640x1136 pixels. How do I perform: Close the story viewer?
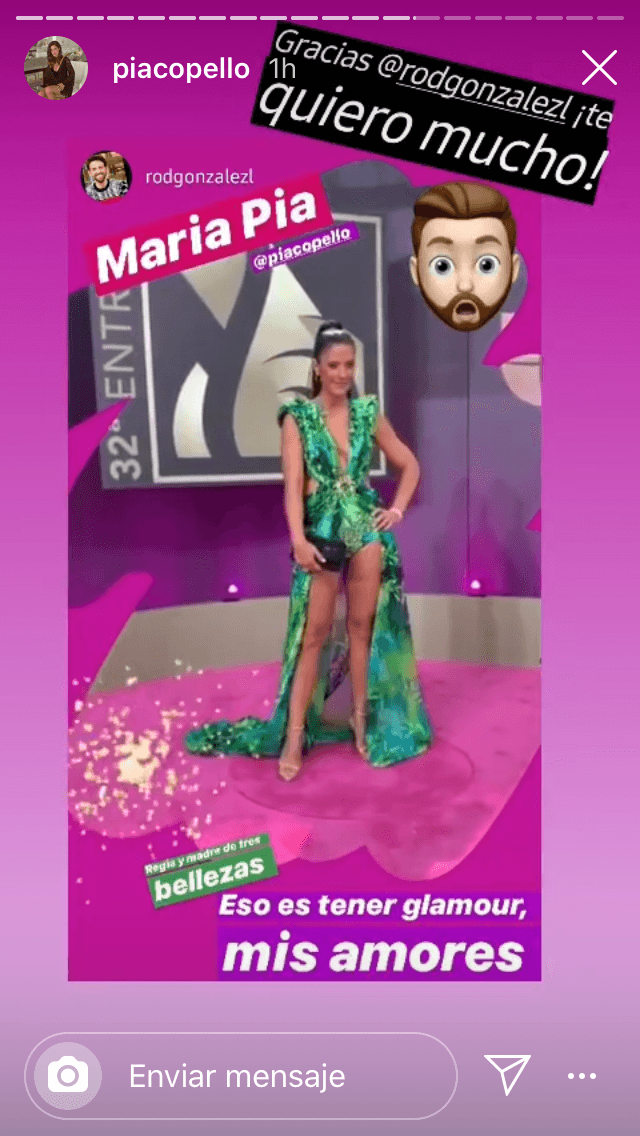pos(599,68)
